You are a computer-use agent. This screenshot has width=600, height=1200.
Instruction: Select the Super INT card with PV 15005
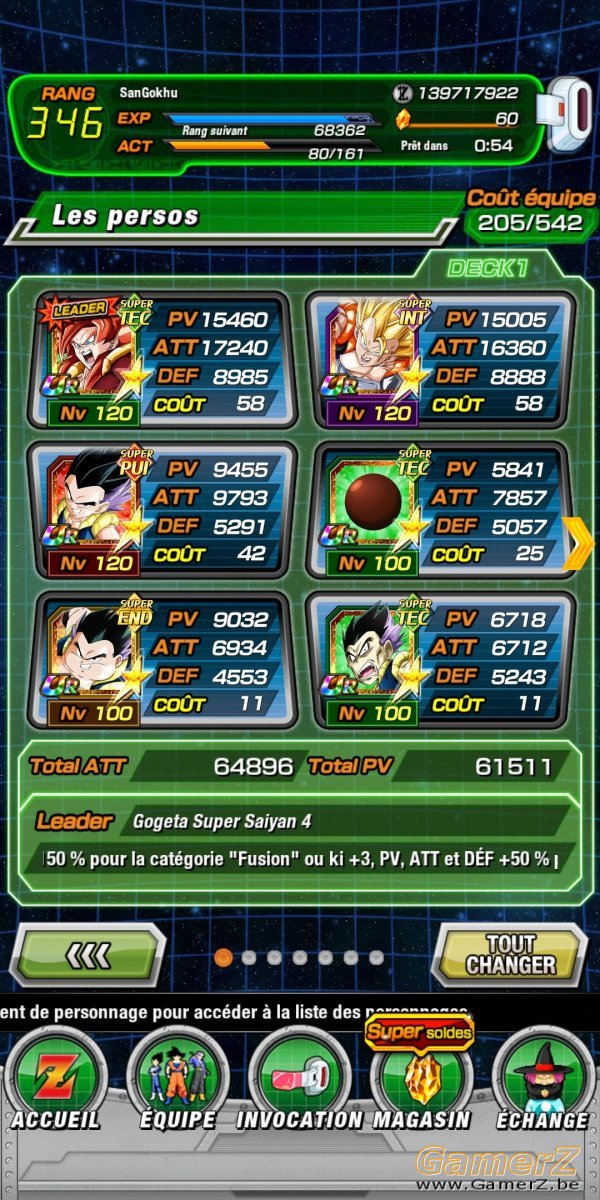441,361
